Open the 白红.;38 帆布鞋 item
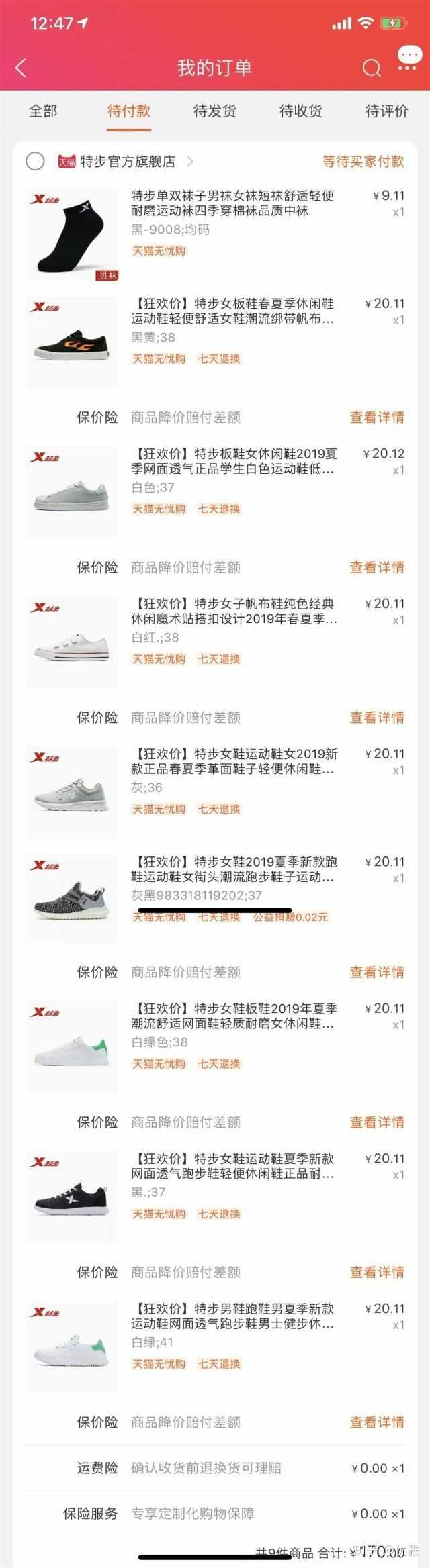430x1568 pixels. pyautogui.click(x=232, y=611)
